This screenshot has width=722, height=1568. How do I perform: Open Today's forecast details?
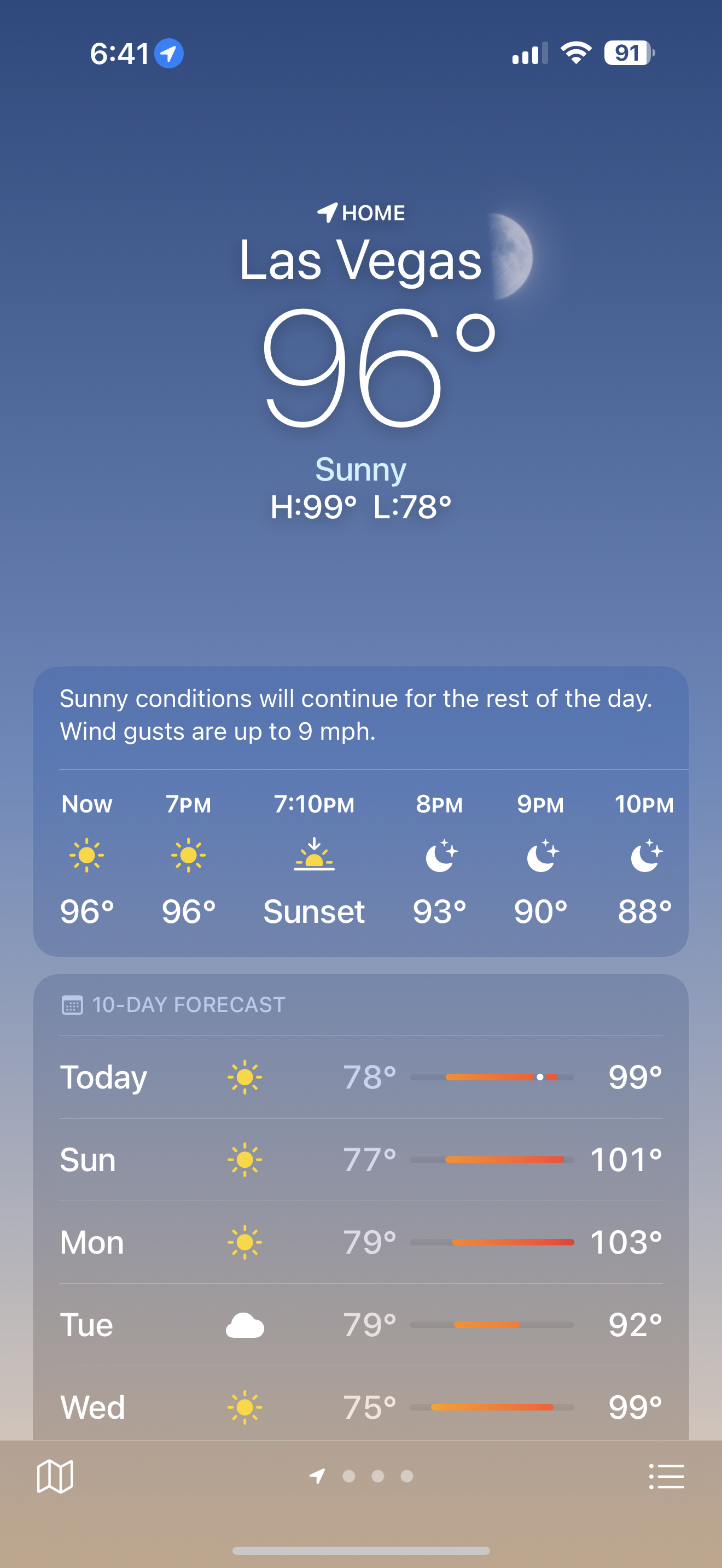tap(361, 1077)
